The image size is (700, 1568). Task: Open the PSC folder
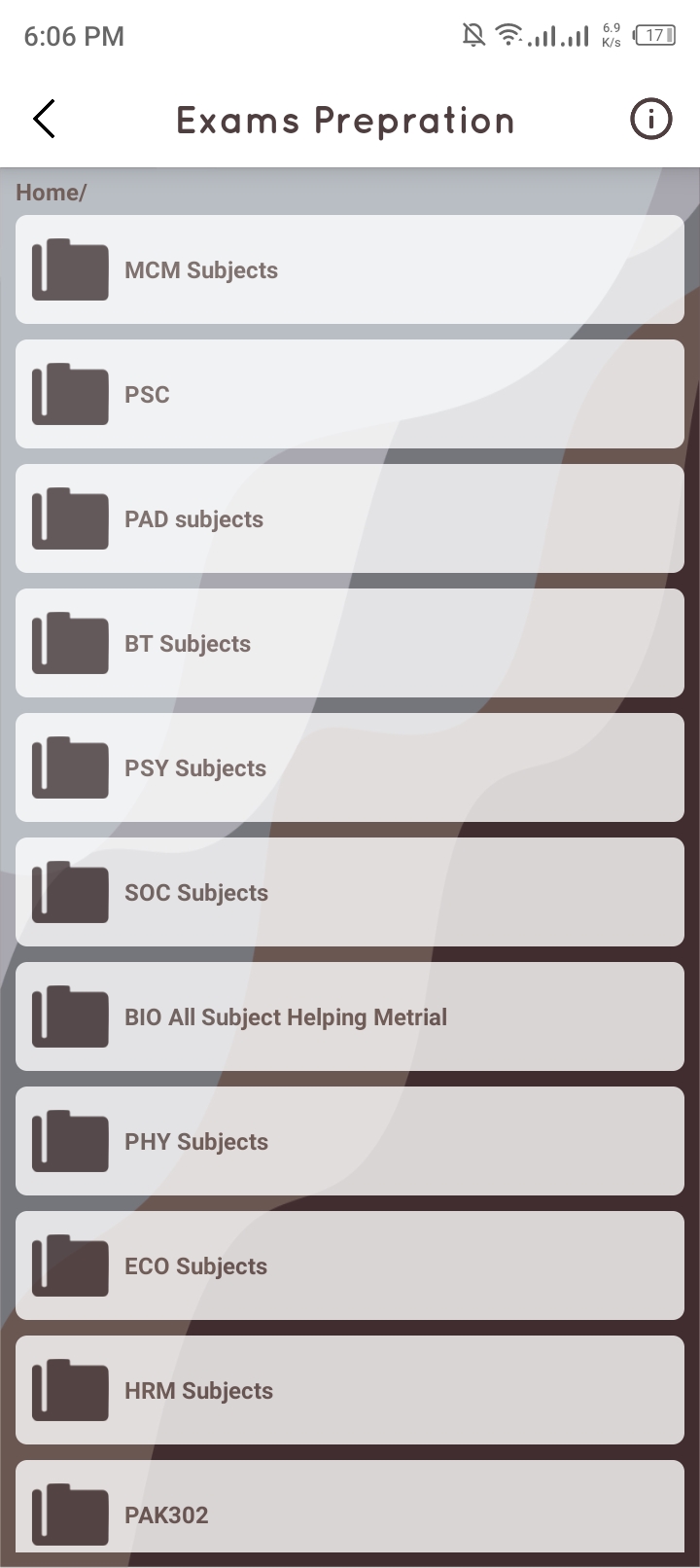350,394
